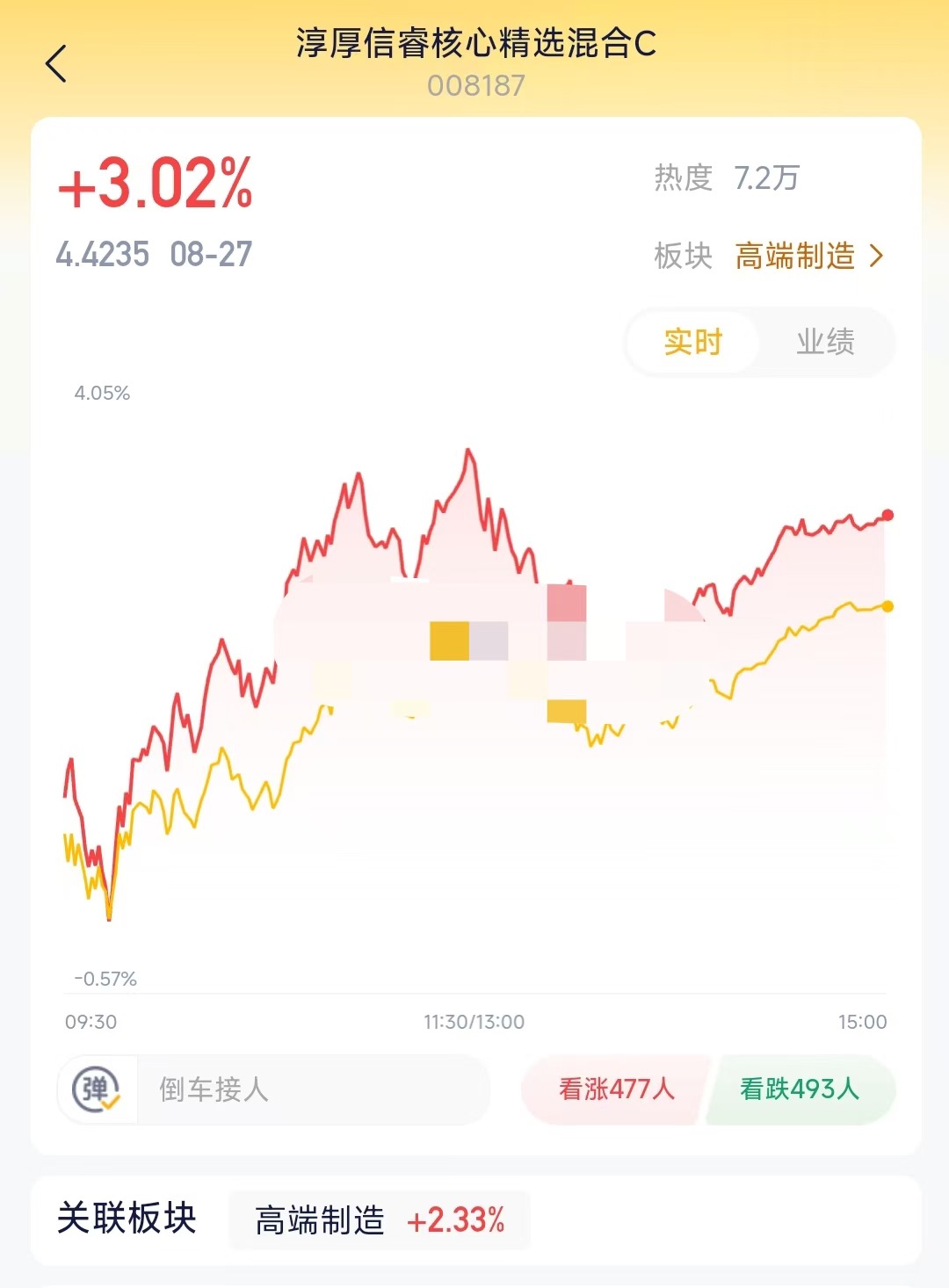The width and height of the screenshot is (949, 1288).
Task: Tap the 倒车接人 comment input field
Action: [x=313, y=1089]
